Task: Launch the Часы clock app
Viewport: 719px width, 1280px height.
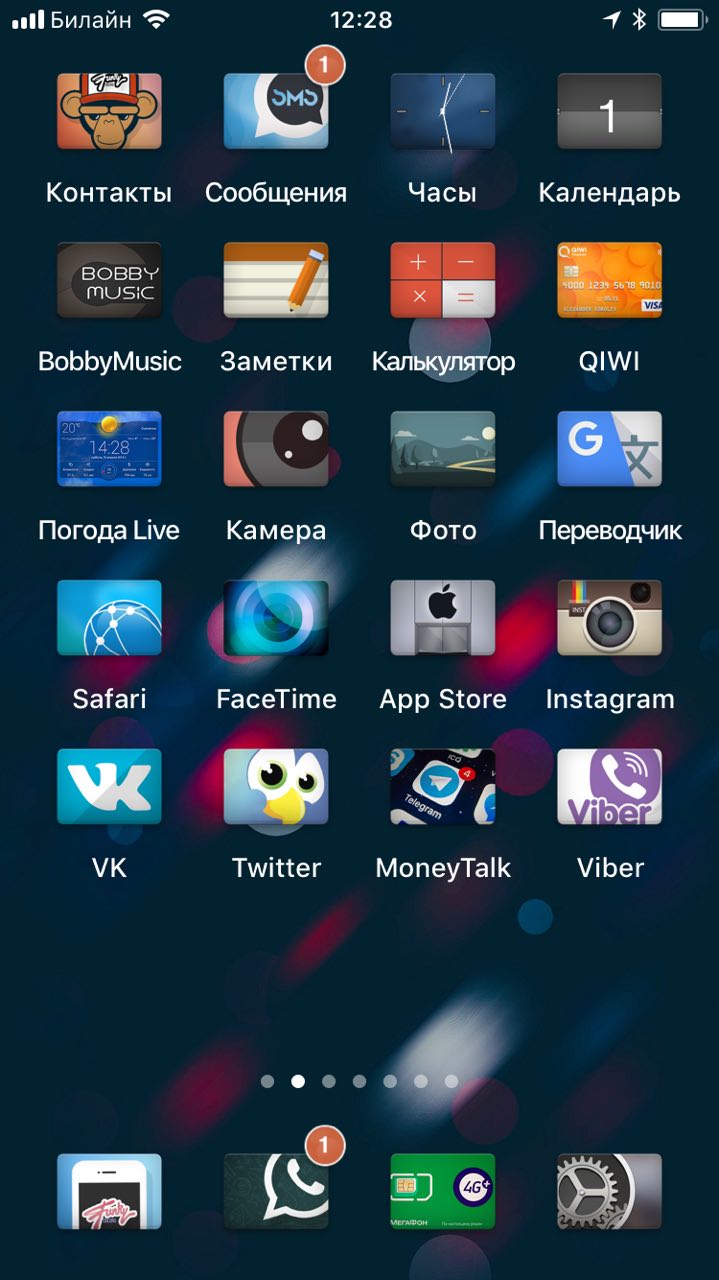Action: point(443,112)
